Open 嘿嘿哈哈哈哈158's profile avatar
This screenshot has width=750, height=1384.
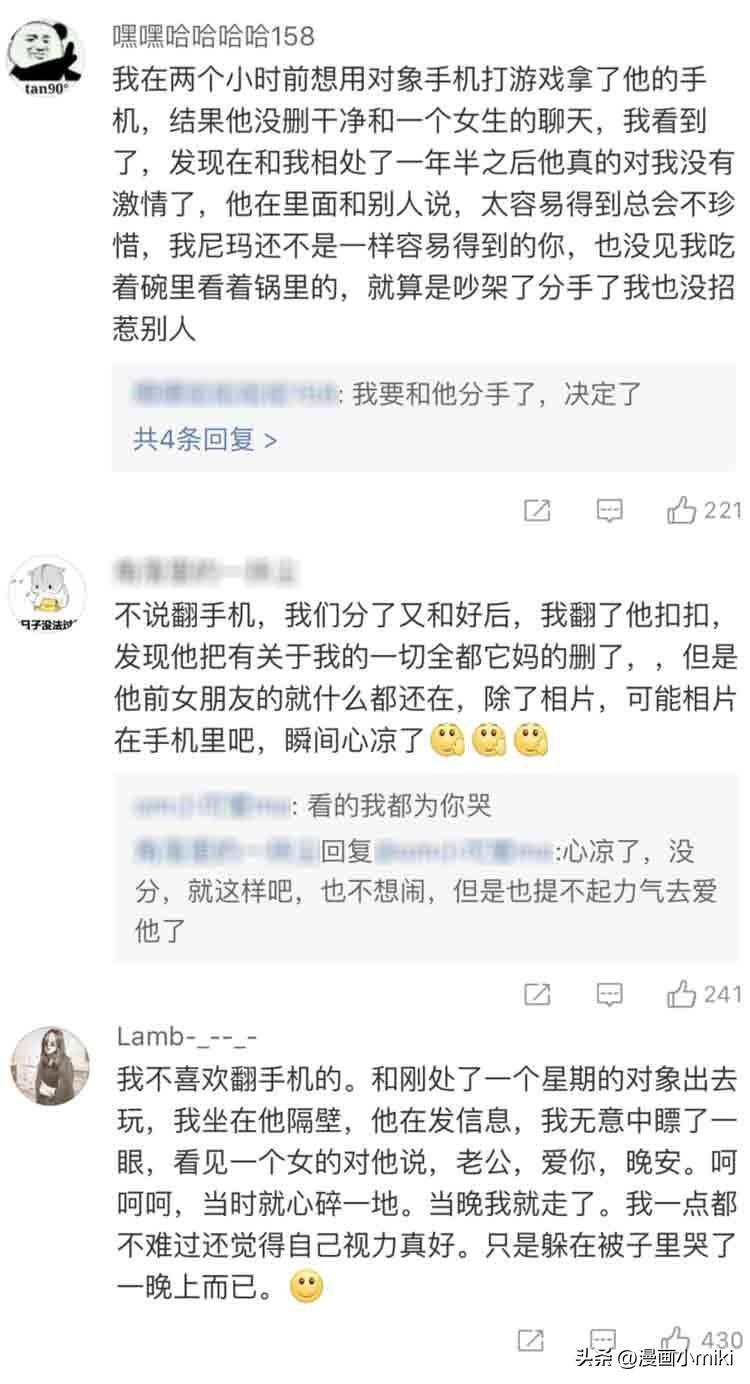(x=46, y=55)
